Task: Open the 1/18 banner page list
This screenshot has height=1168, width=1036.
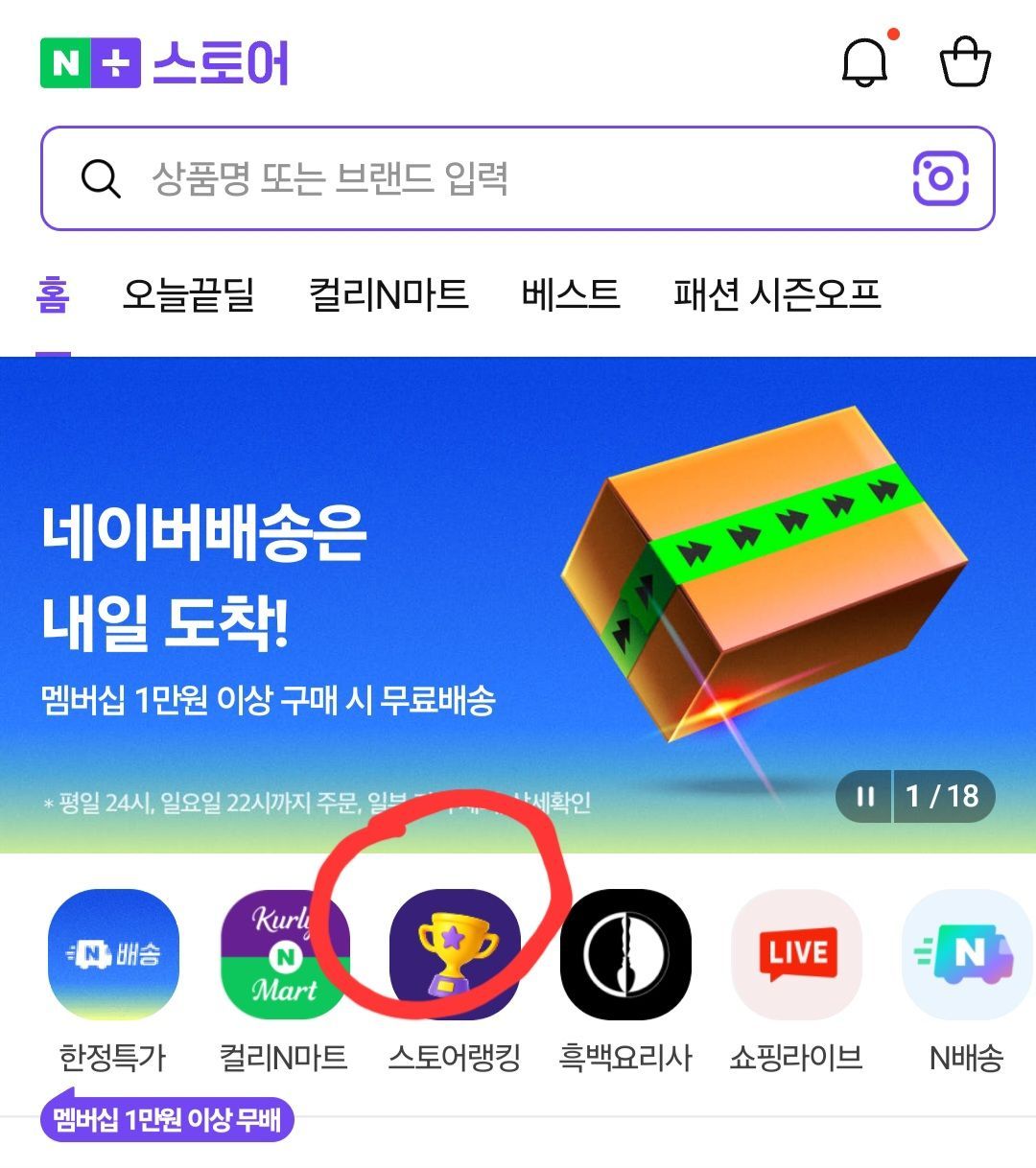Action: pos(943,797)
